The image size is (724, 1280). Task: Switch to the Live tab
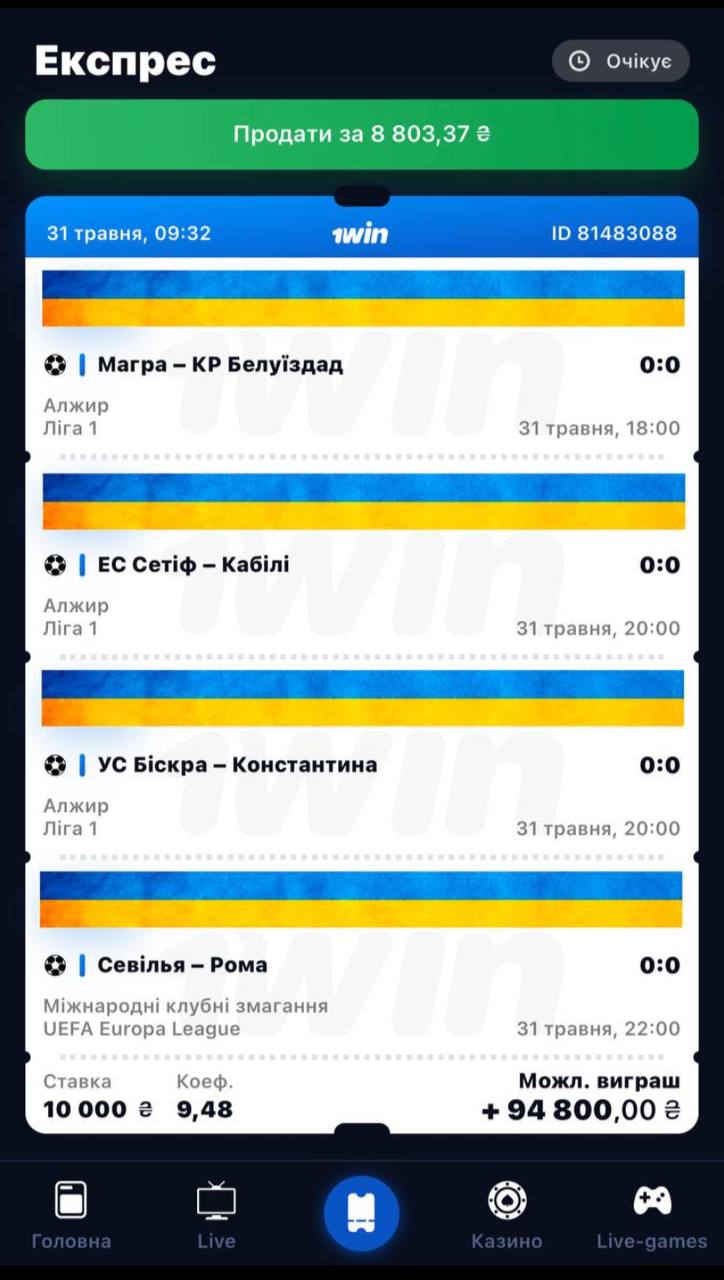[216, 1214]
